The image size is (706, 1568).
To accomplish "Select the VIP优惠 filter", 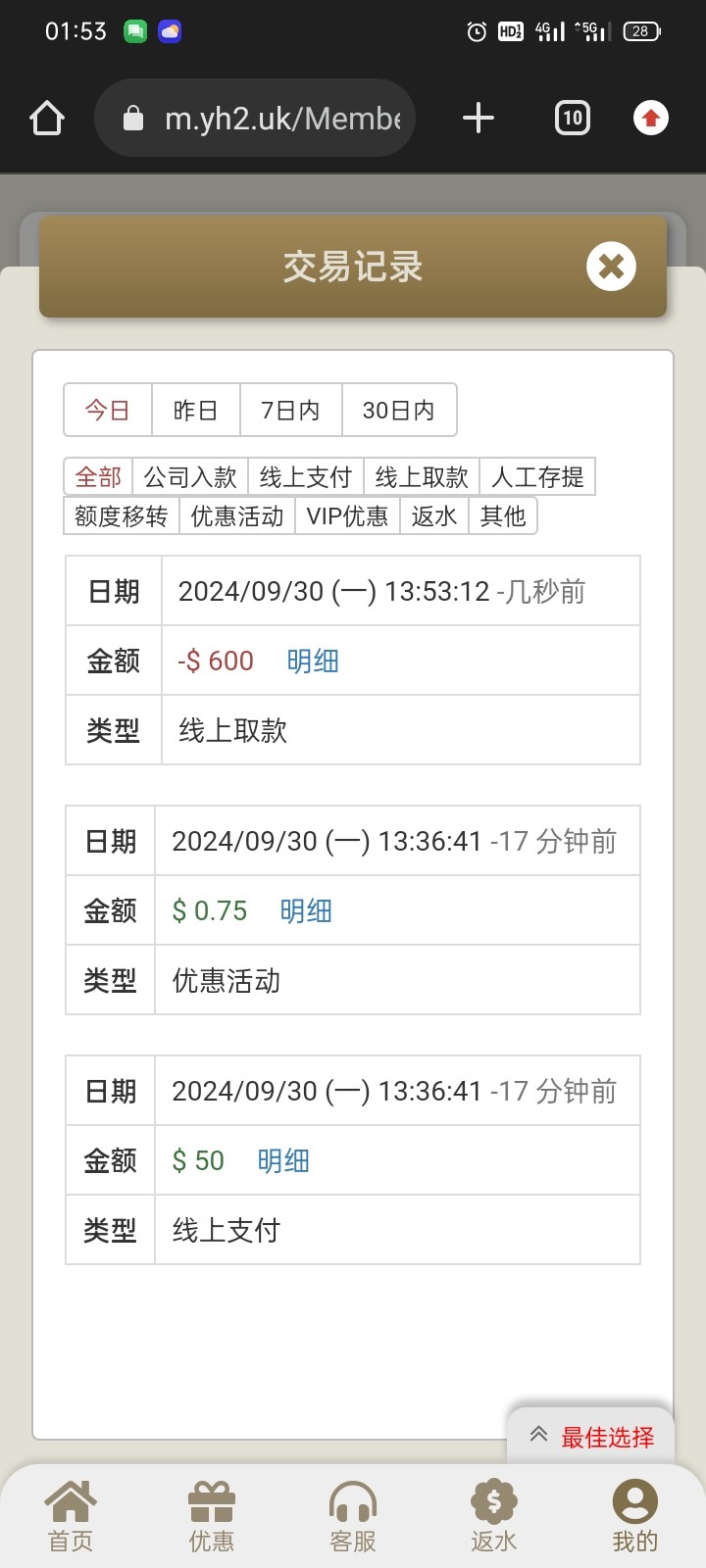I will (348, 515).
